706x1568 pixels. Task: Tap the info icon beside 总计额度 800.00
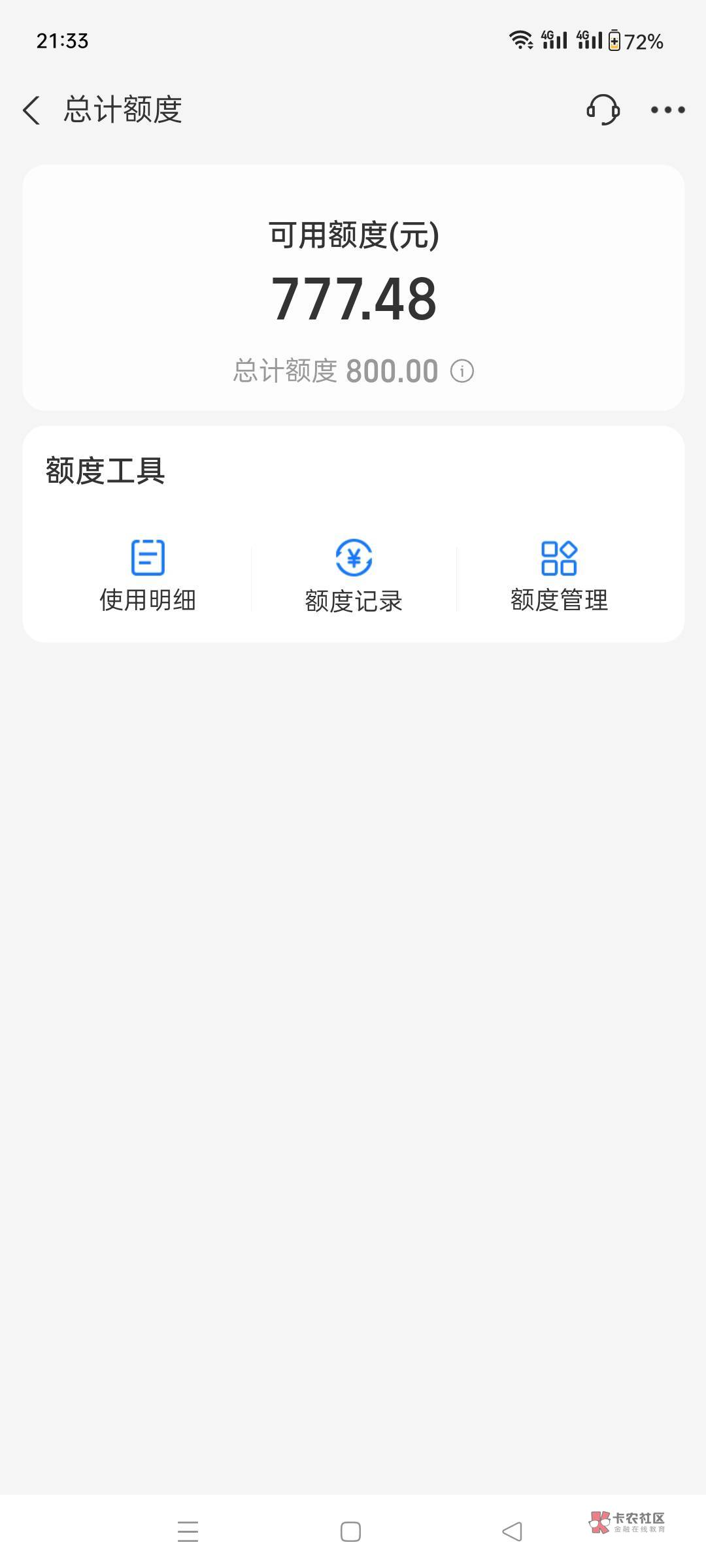tap(462, 372)
